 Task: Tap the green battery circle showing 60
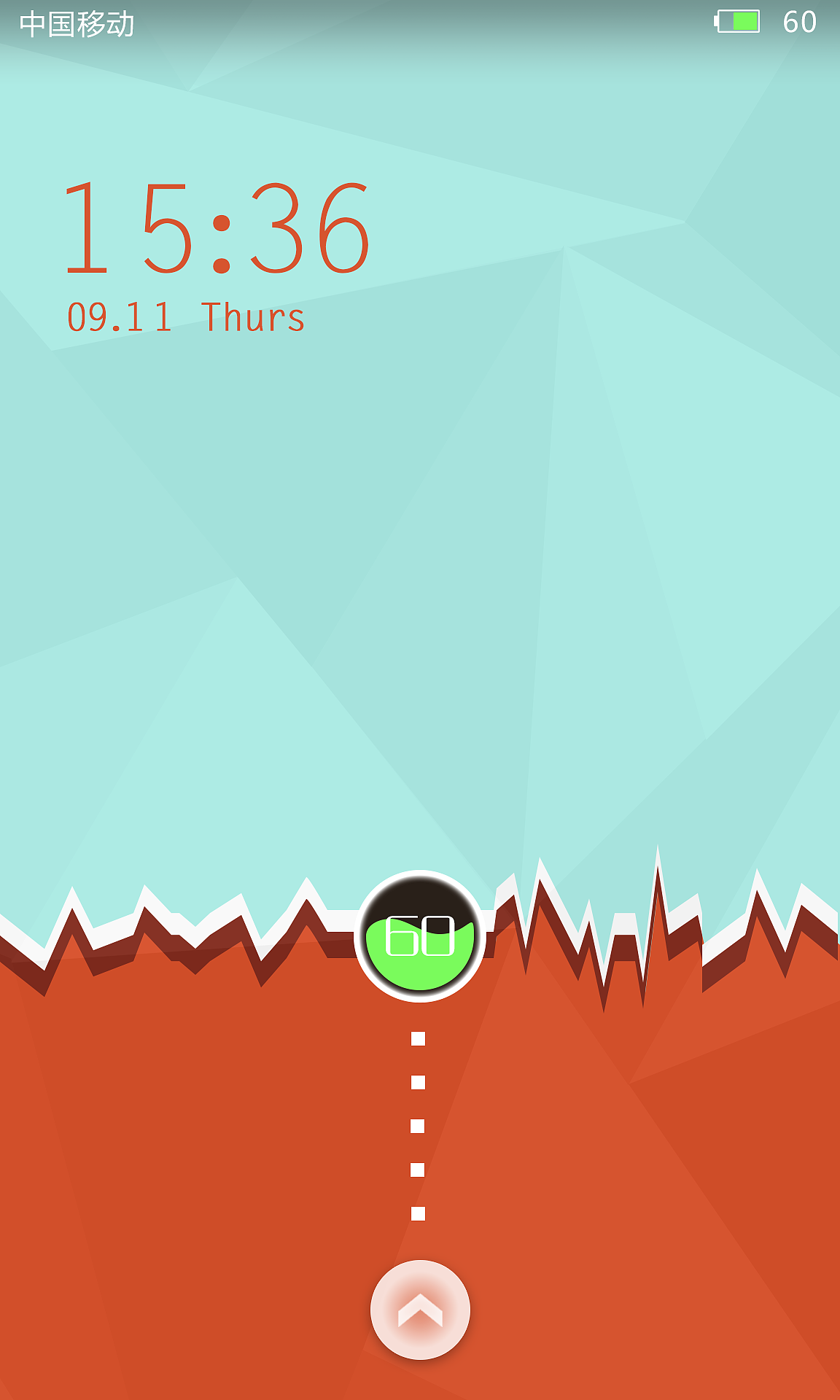click(420, 936)
